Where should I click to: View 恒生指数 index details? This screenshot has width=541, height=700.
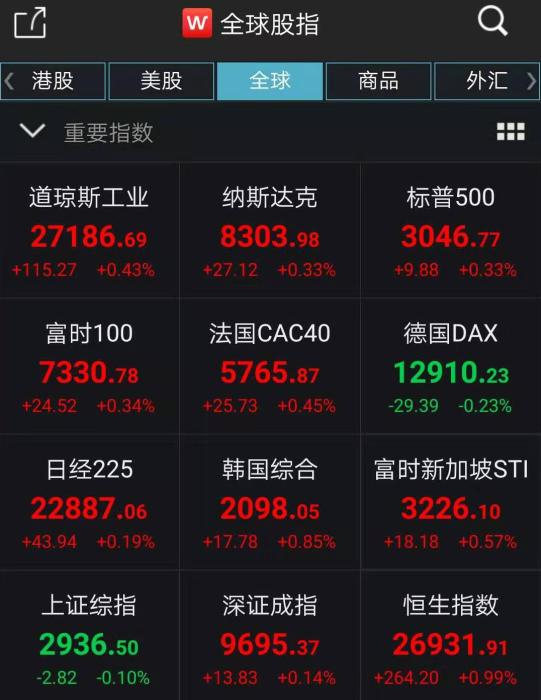point(451,636)
